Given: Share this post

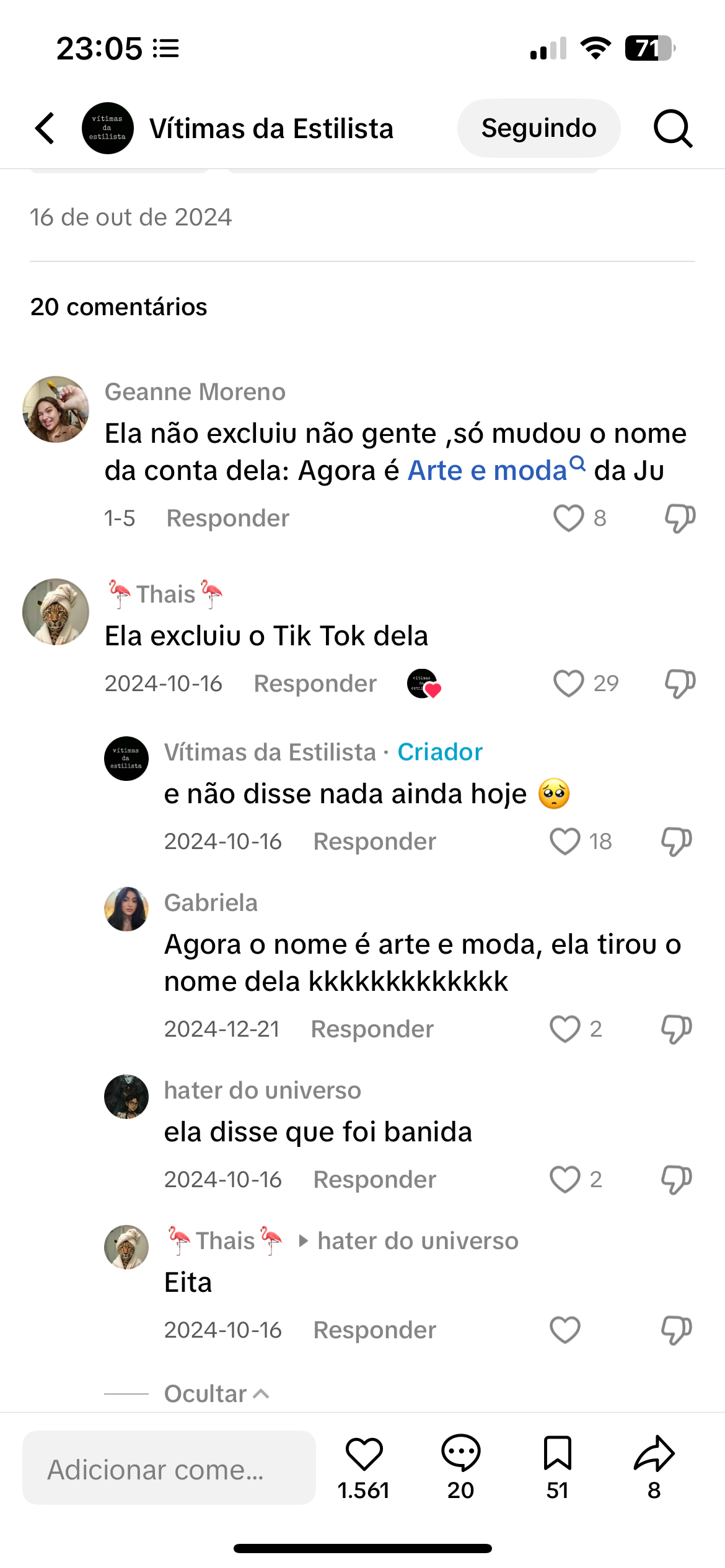Looking at the screenshot, I should pyautogui.click(x=654, y=1453).
